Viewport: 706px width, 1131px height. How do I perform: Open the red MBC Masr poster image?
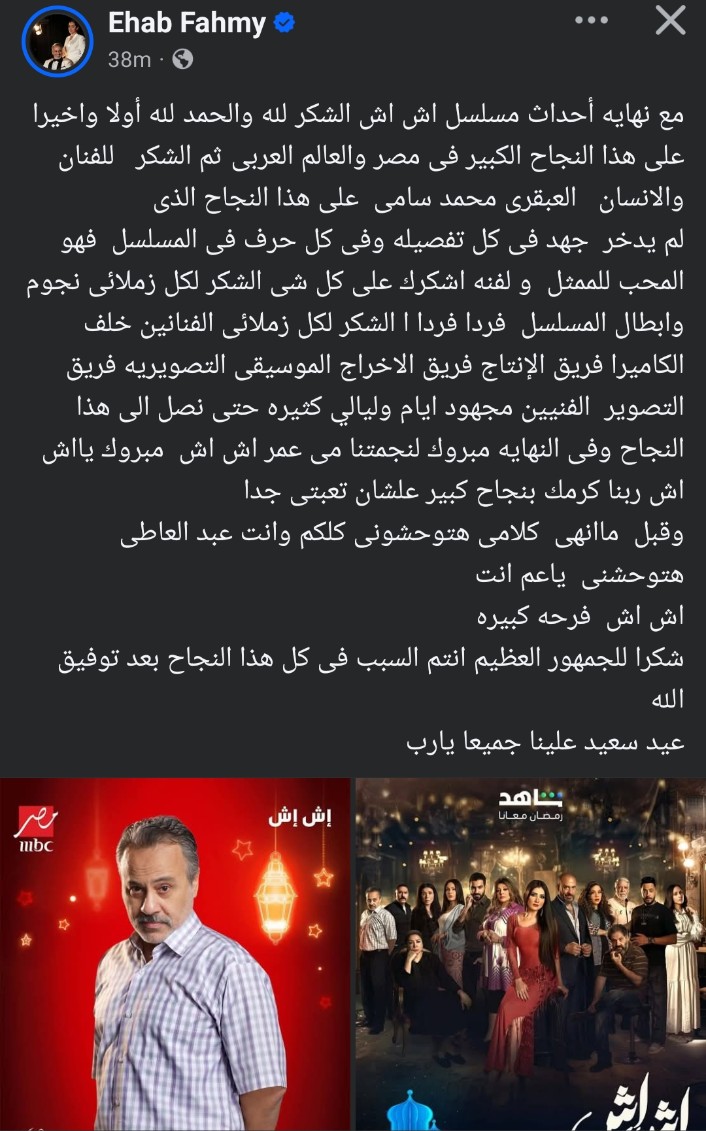(175, 955)
